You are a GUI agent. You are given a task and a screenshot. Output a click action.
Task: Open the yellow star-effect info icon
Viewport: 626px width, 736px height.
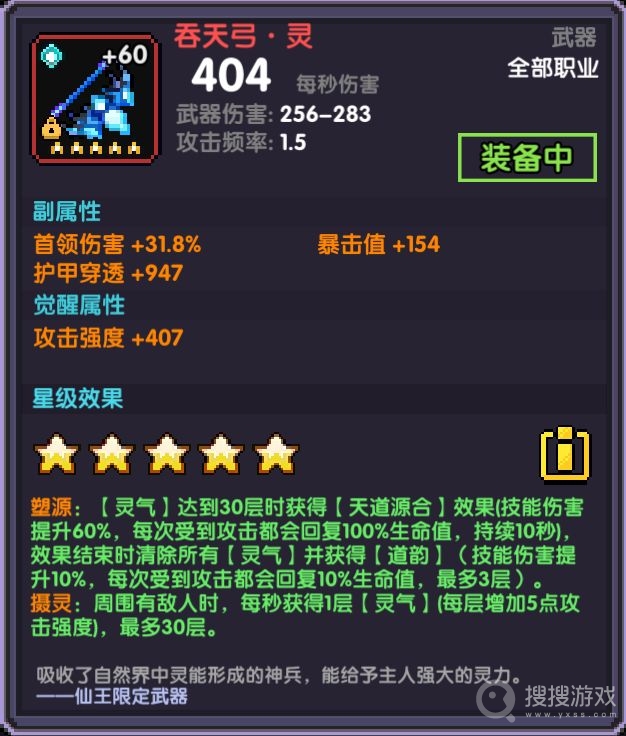[x=565, y=455]
